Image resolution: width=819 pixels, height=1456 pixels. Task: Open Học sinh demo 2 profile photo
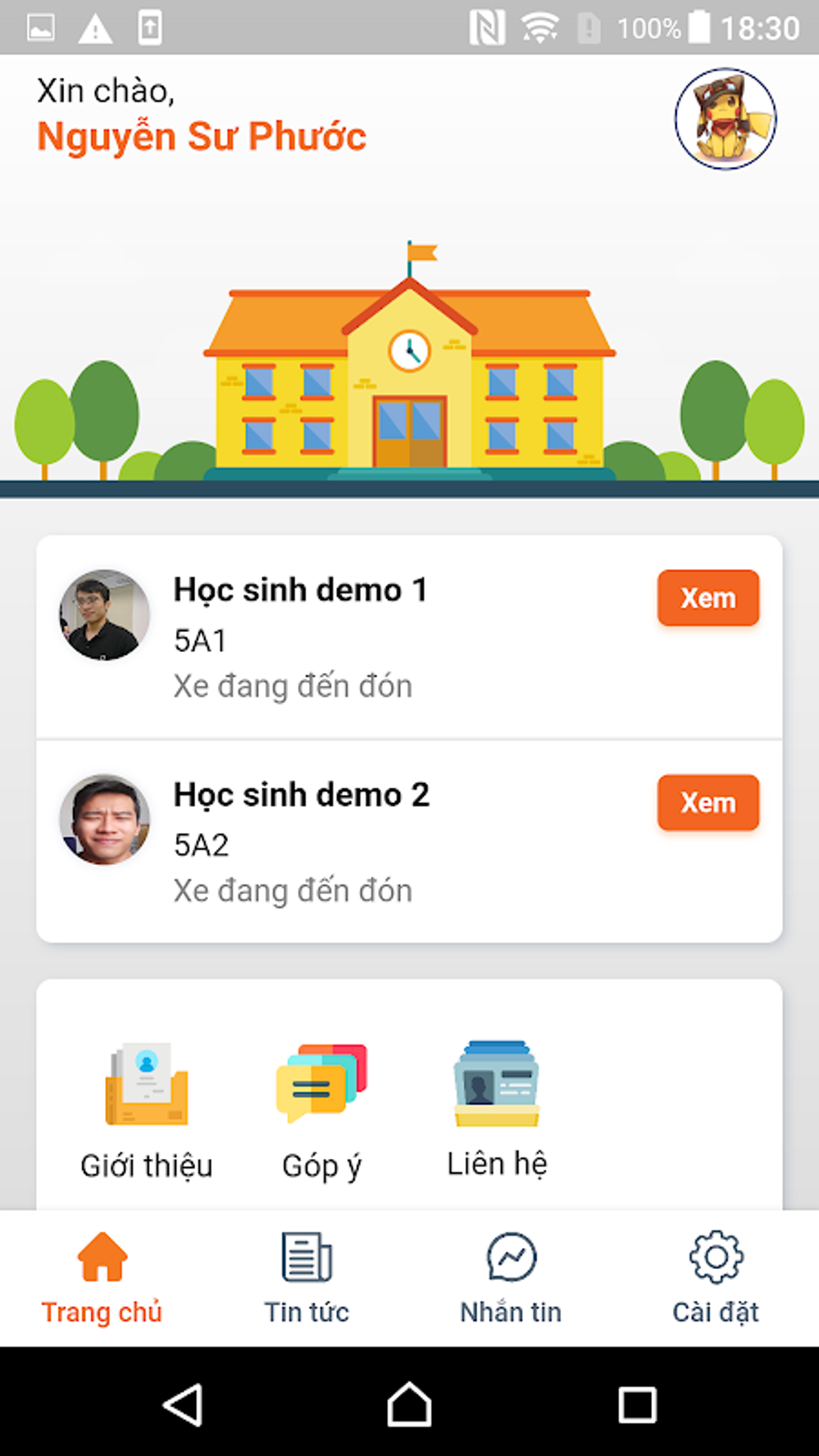103,818
